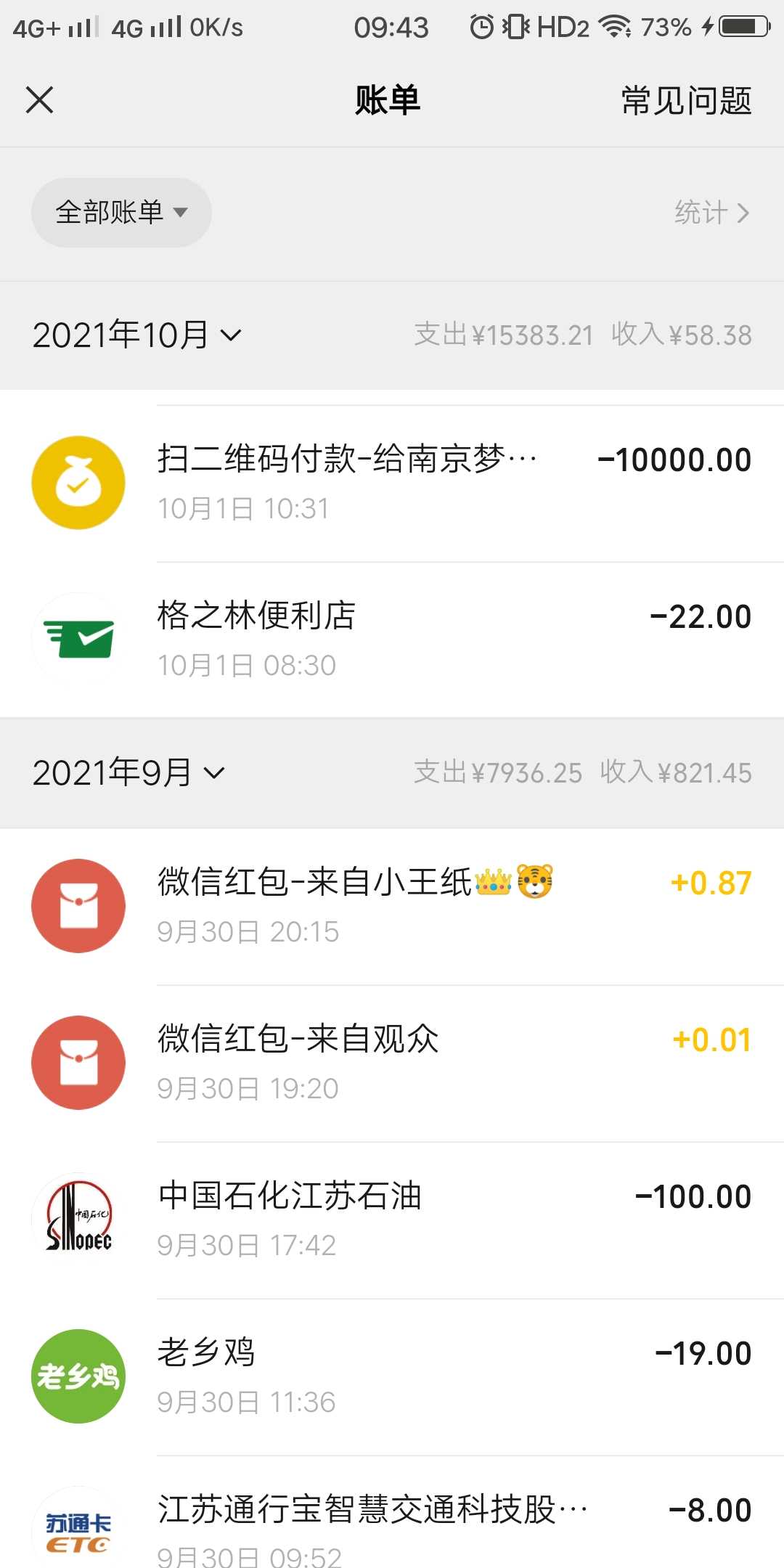
Task: Tap the 2021年9月 month selector
Action: 128,772
